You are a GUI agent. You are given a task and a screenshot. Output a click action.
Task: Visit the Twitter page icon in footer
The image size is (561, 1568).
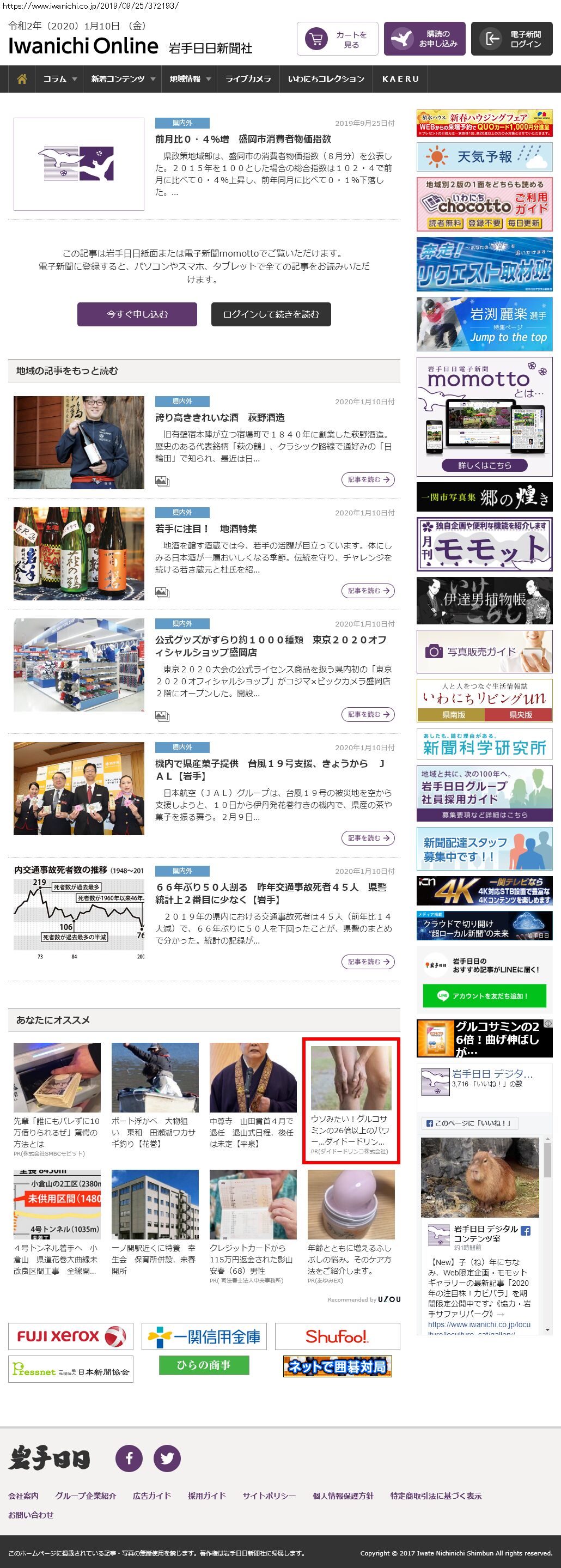pos(167,1458)
